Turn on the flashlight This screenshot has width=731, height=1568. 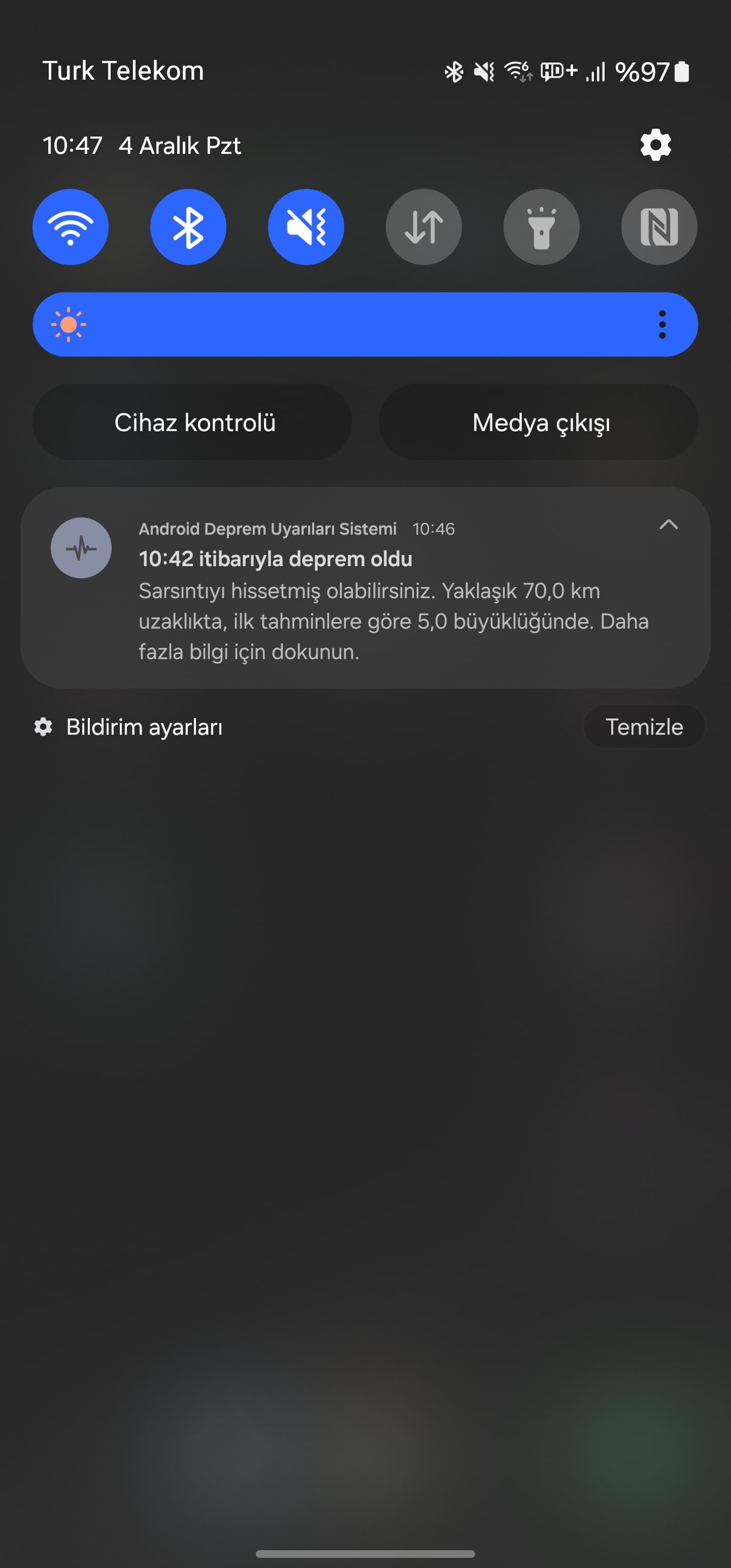tap(541, 227)
